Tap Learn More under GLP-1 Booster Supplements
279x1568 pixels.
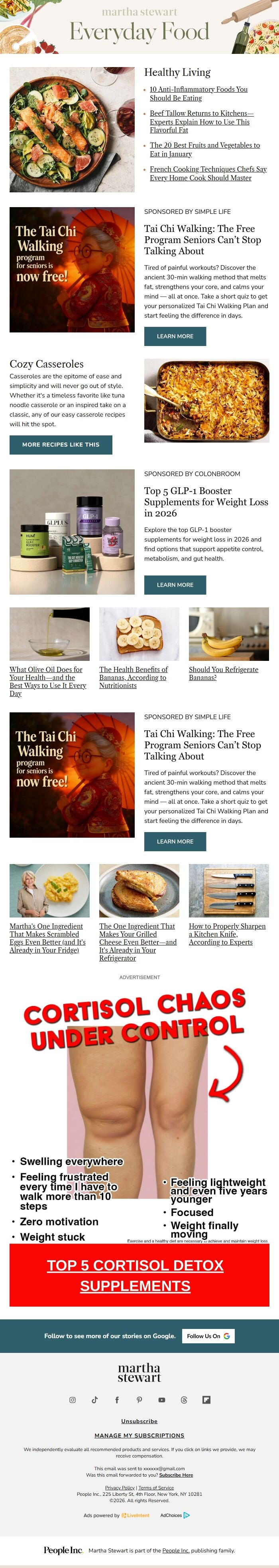[x=175, y=584]
